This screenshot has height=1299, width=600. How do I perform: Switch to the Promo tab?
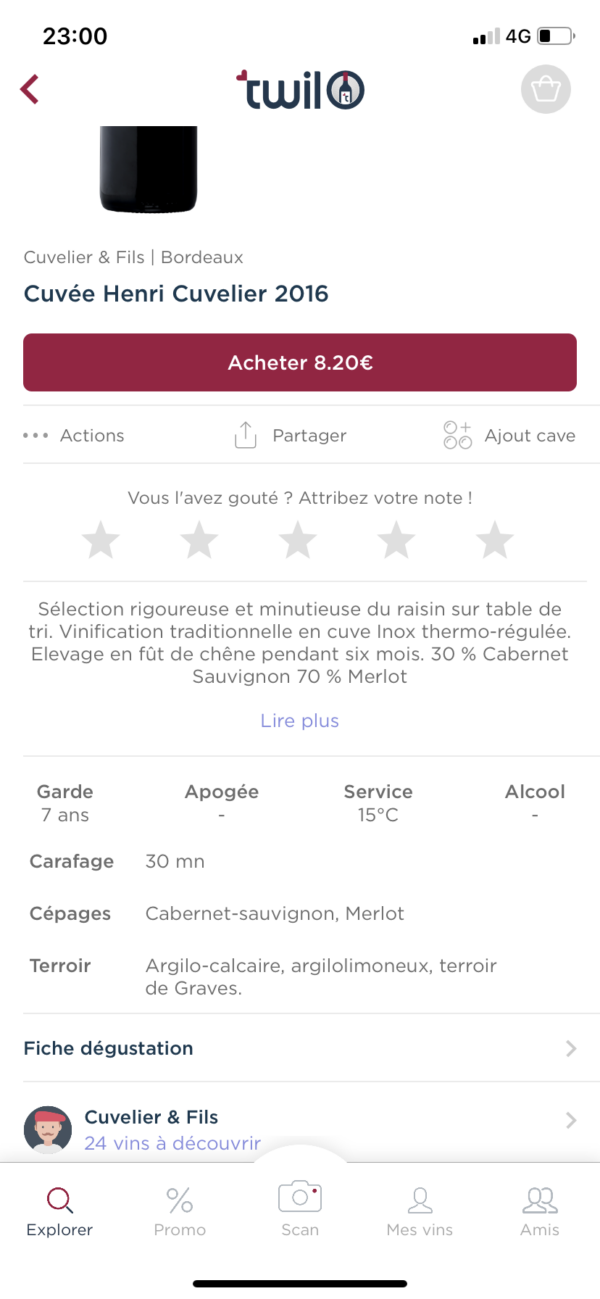click(180, 1211)
